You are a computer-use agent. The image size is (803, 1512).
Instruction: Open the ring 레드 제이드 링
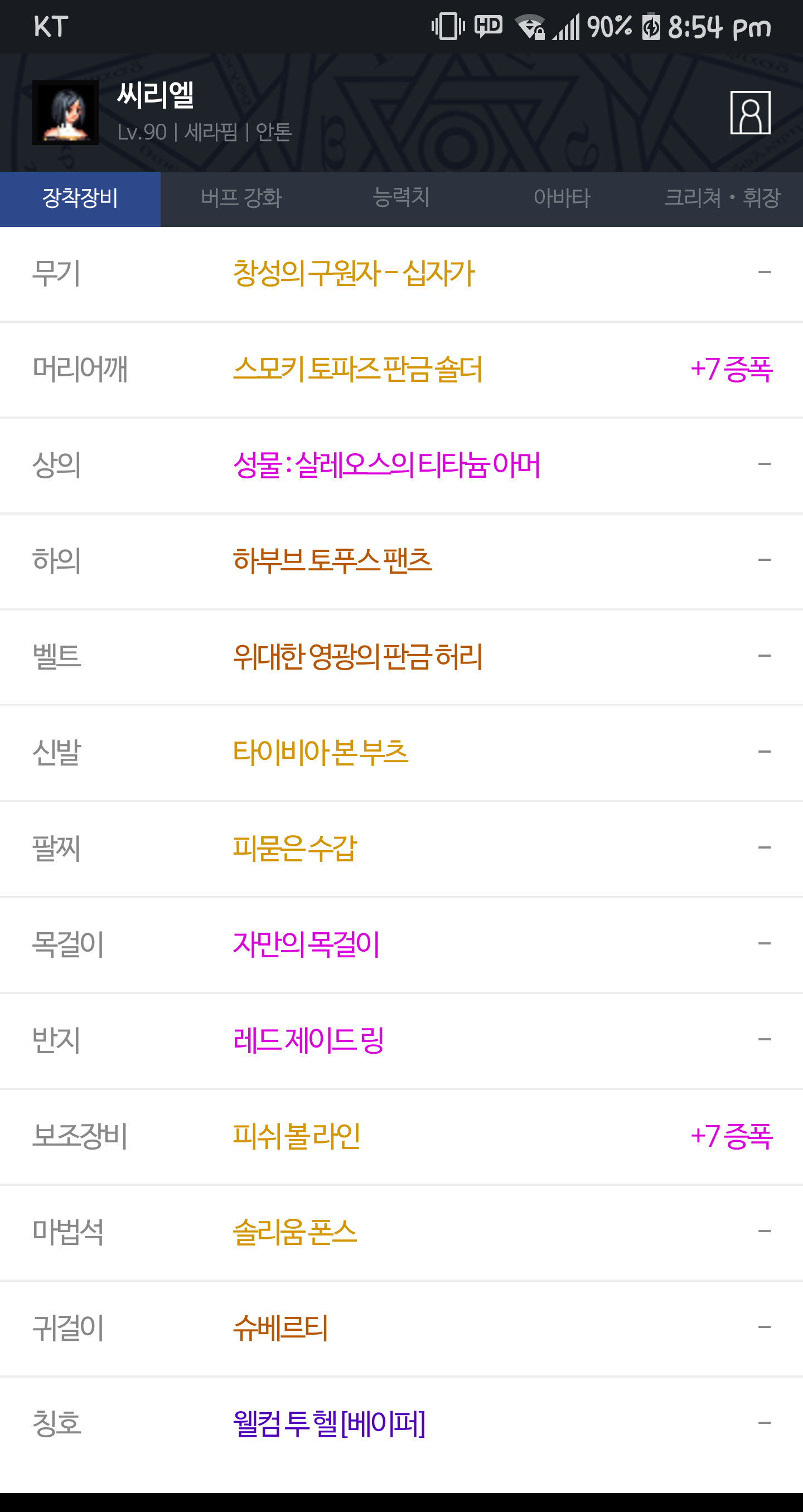point(401,1040)
